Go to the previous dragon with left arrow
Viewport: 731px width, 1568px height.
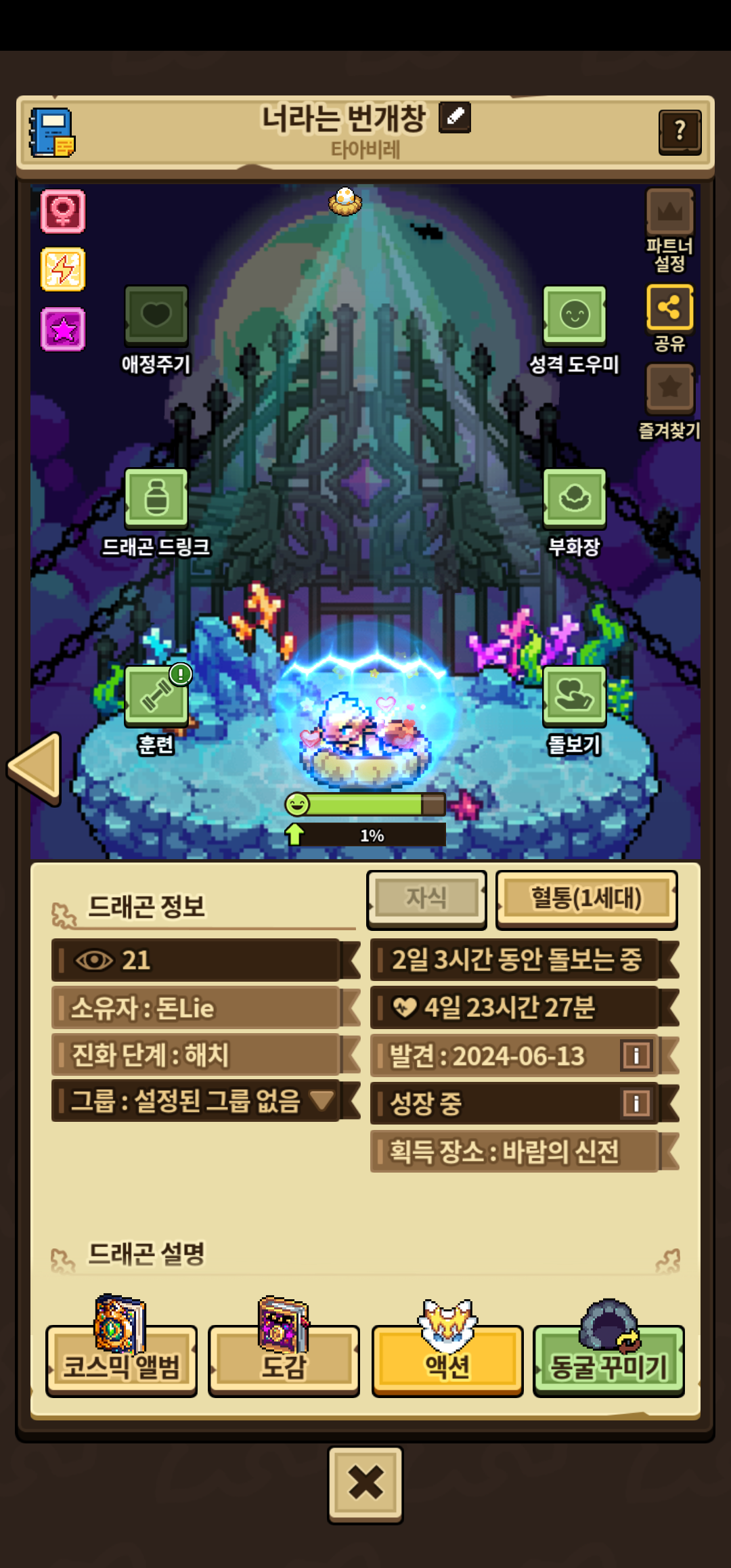35,768
